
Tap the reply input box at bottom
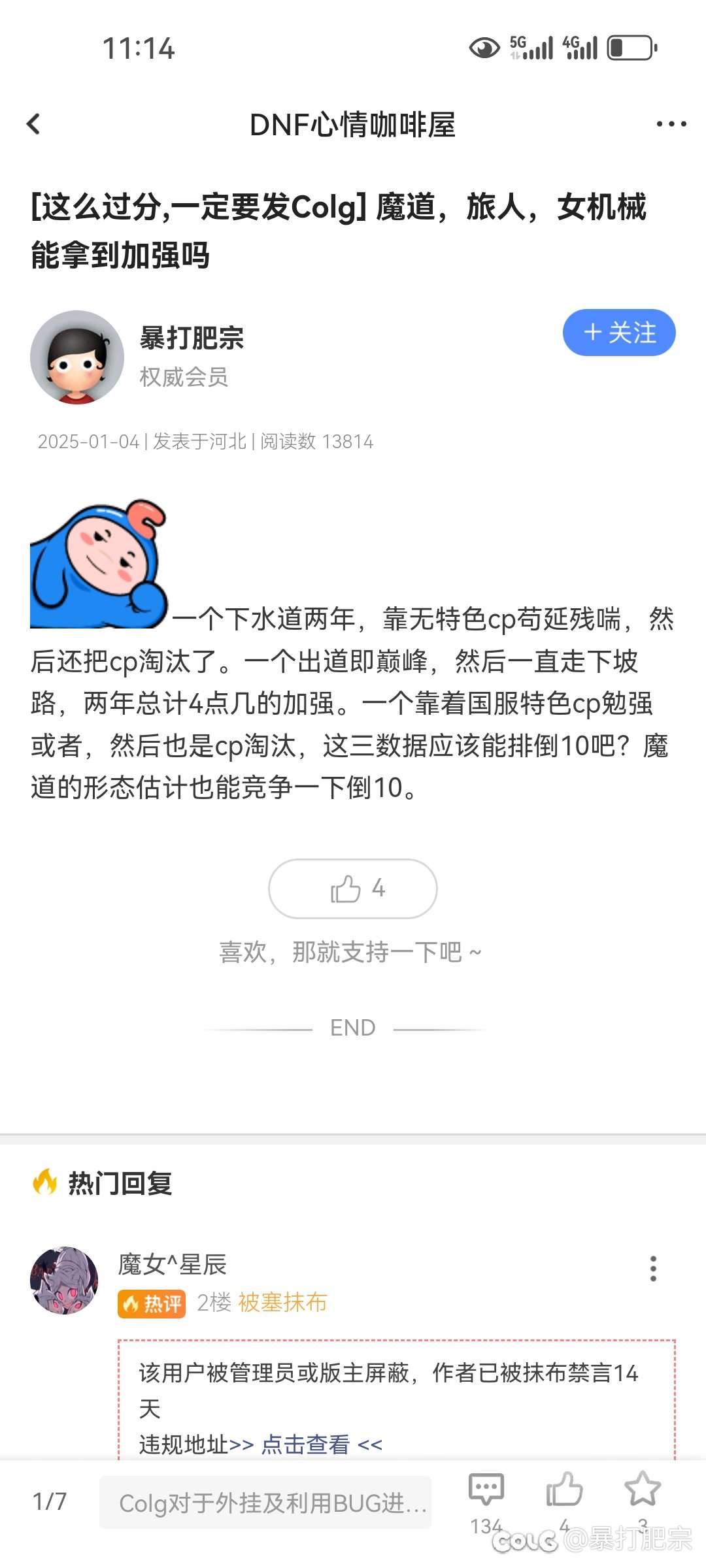tap(265, 1502)
